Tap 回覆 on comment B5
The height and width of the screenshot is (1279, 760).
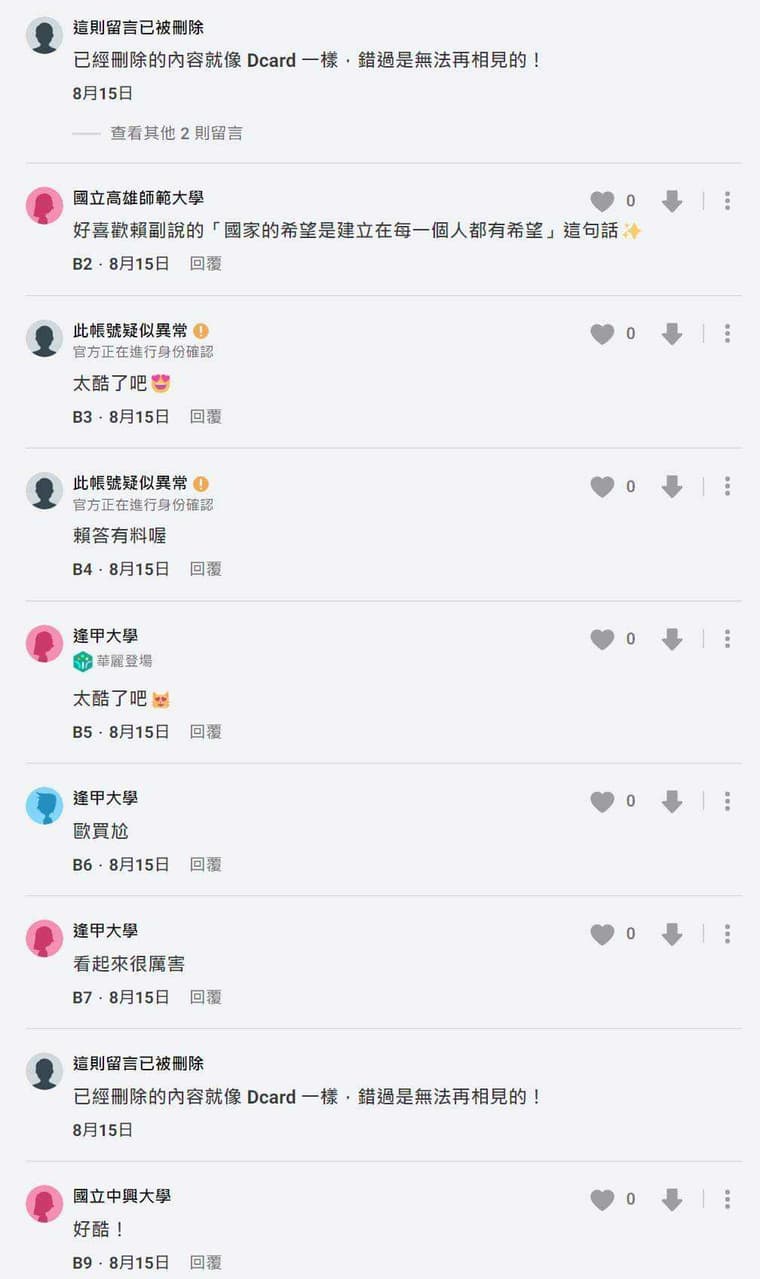pos(206,732)
